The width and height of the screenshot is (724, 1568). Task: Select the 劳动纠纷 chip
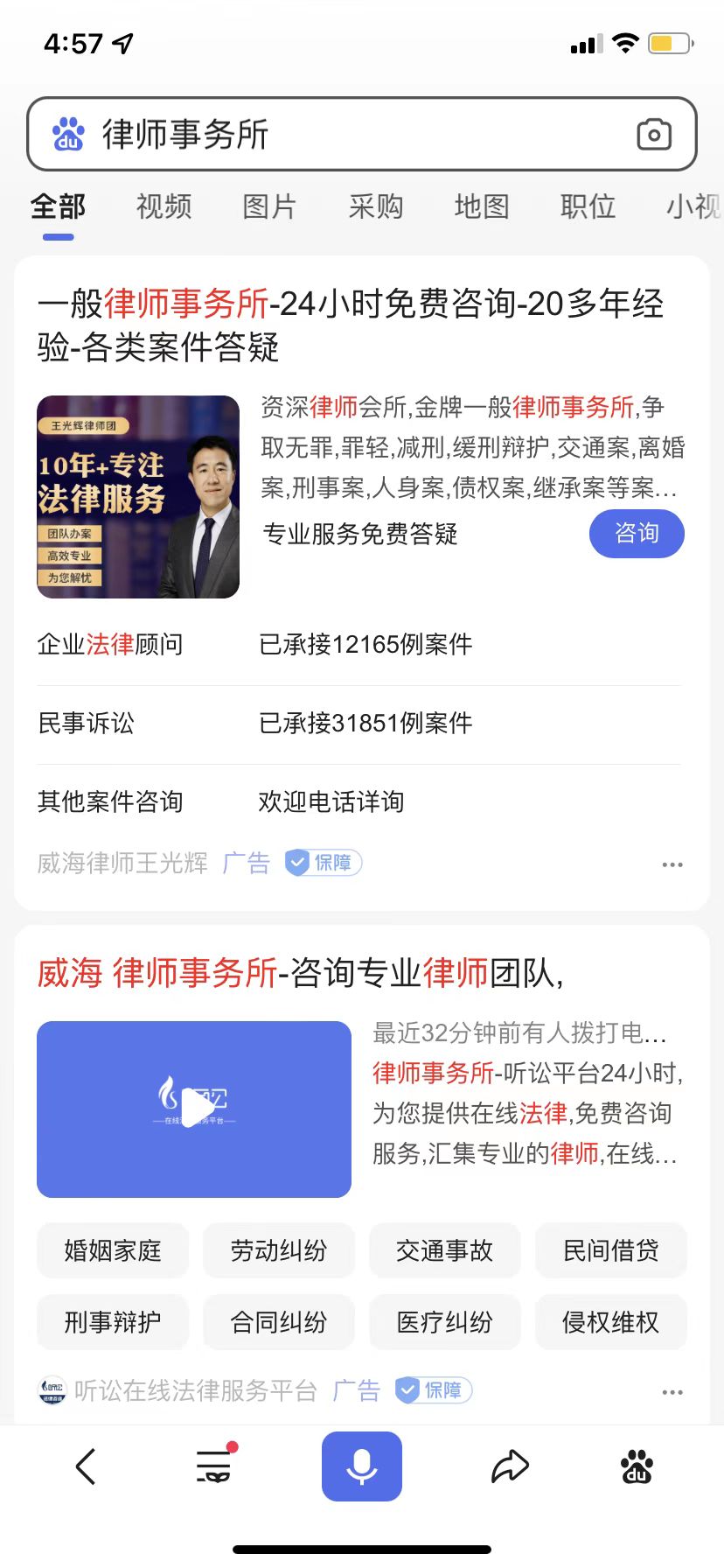pos(279,1250)
